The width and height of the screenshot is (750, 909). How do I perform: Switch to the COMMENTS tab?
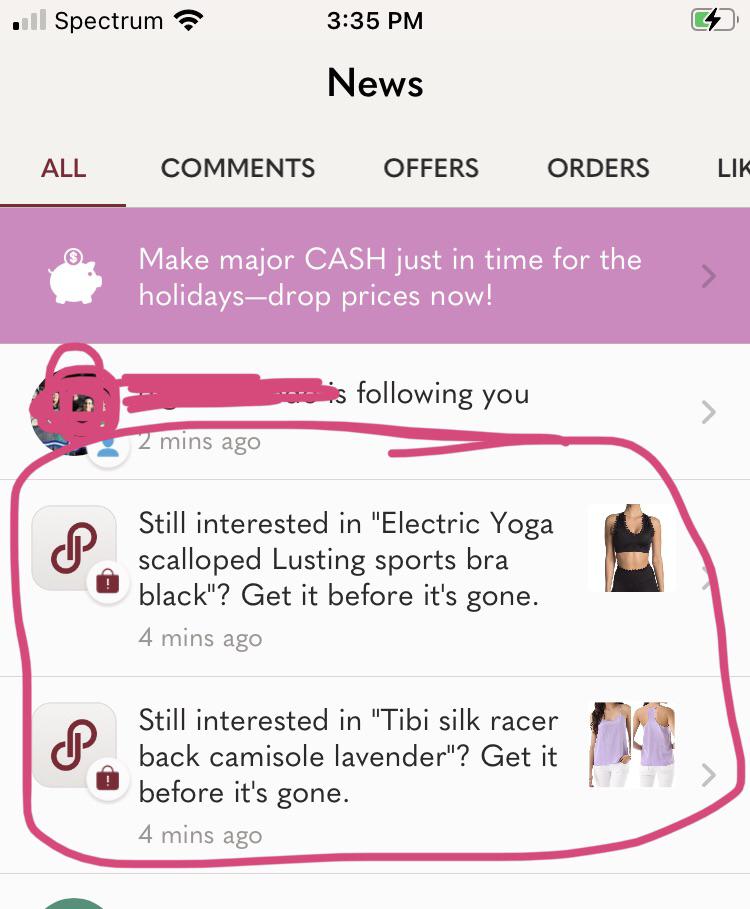coord(238,168)
